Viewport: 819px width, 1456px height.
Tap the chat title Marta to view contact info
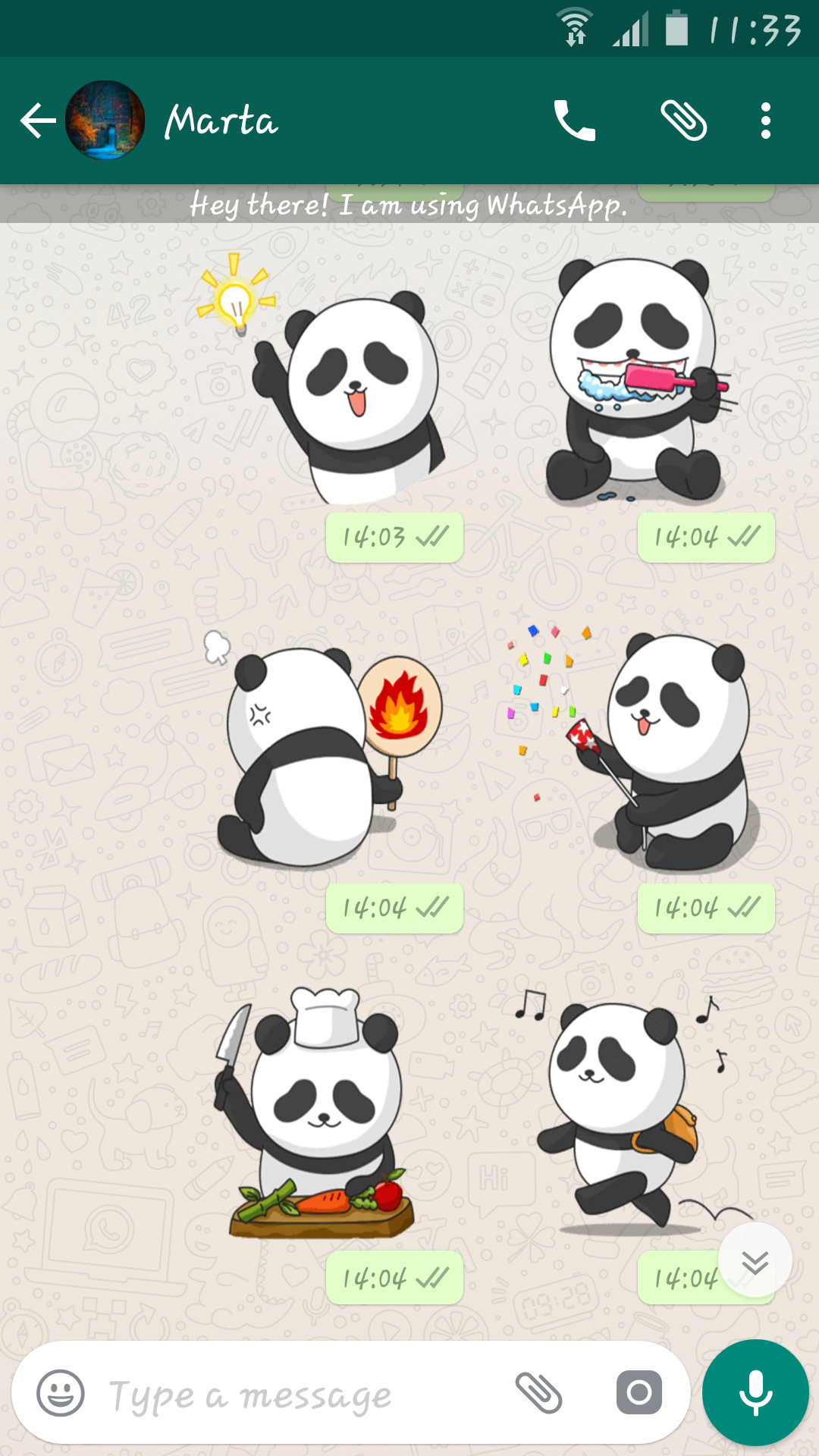point(221,121)
